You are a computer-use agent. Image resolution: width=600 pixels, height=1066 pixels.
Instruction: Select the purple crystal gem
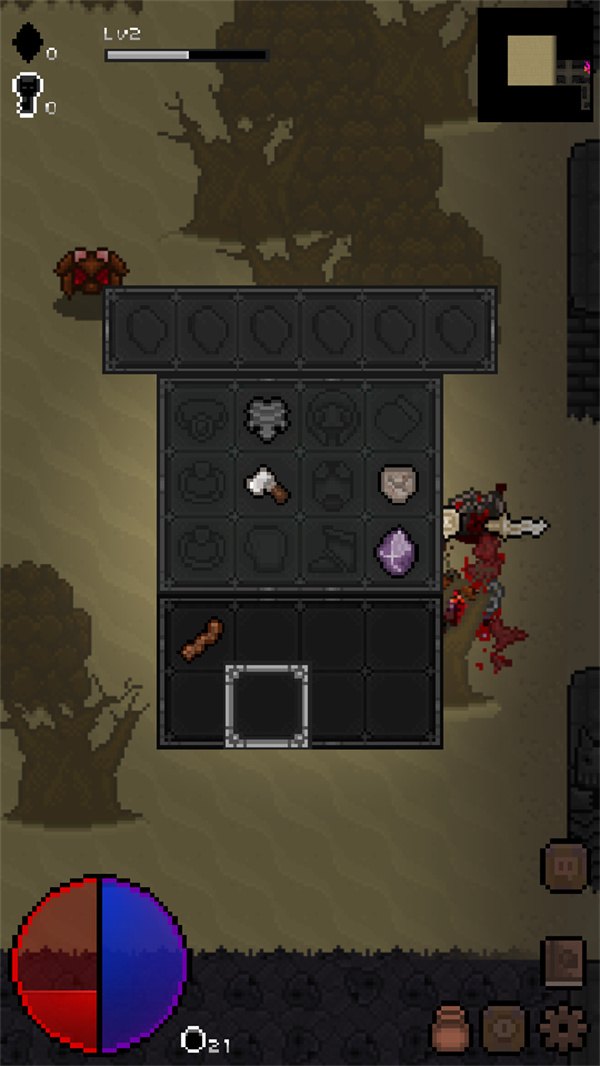click(x=396, y=551)
